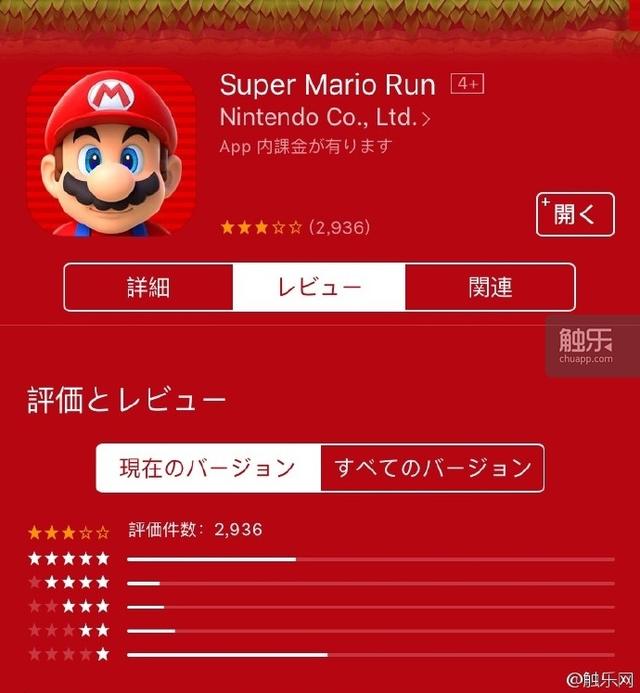
Task: Switch to the 詳細 tab
Action: (x=148, y=288)
